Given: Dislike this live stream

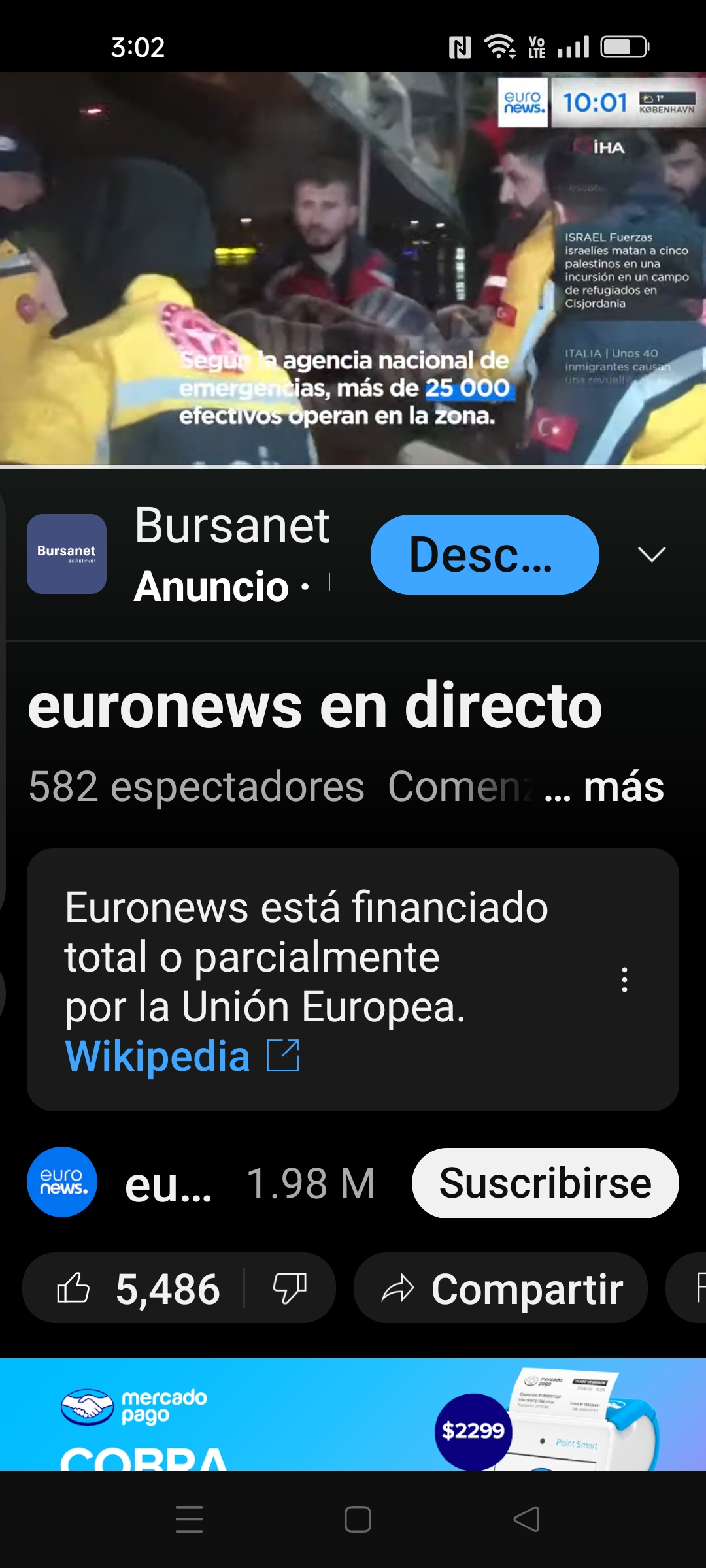Looking at the screenshot, I should [x=289, y=1288].
